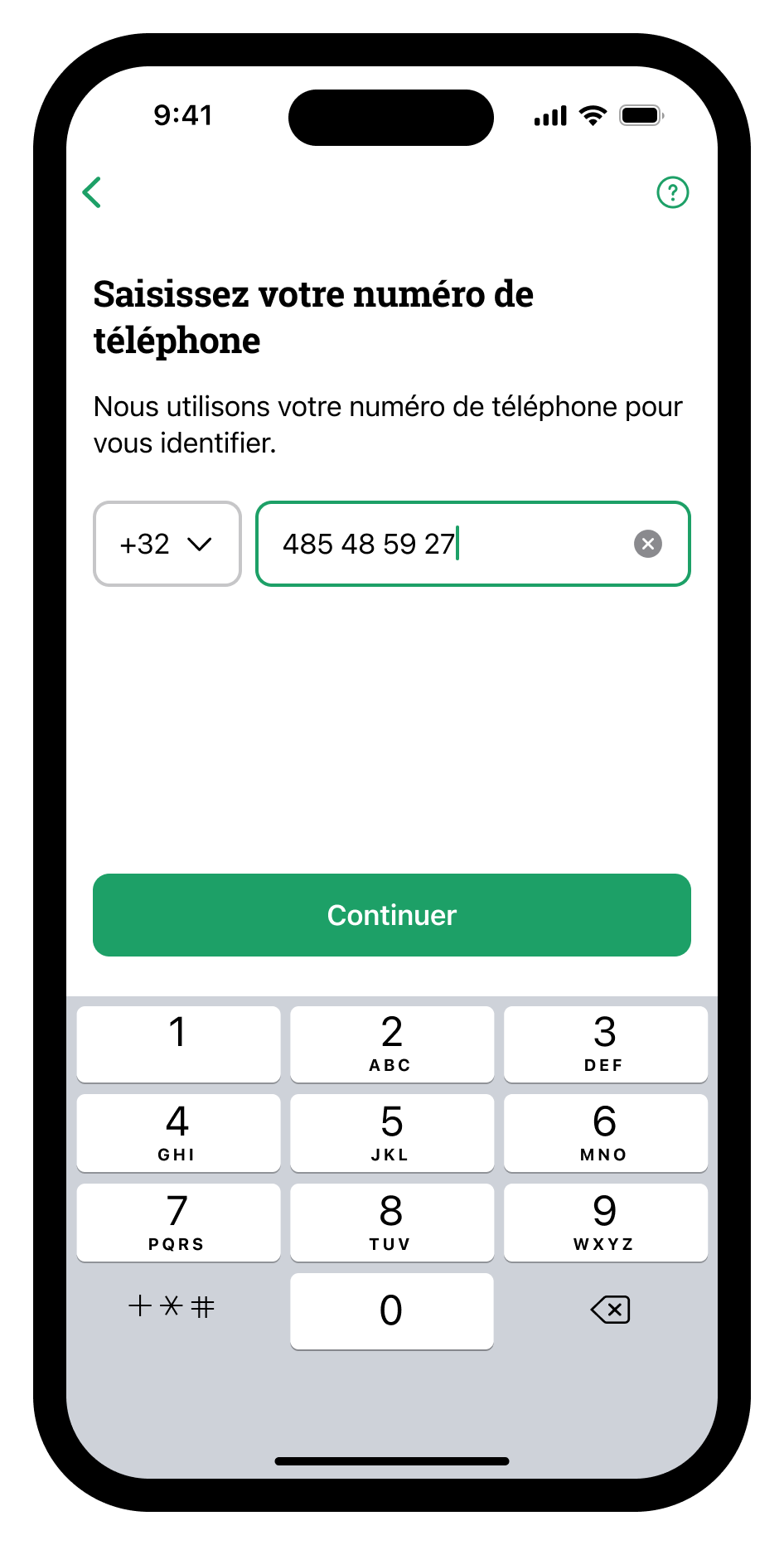Clear the phone number using the X icon

pos(648,544)
